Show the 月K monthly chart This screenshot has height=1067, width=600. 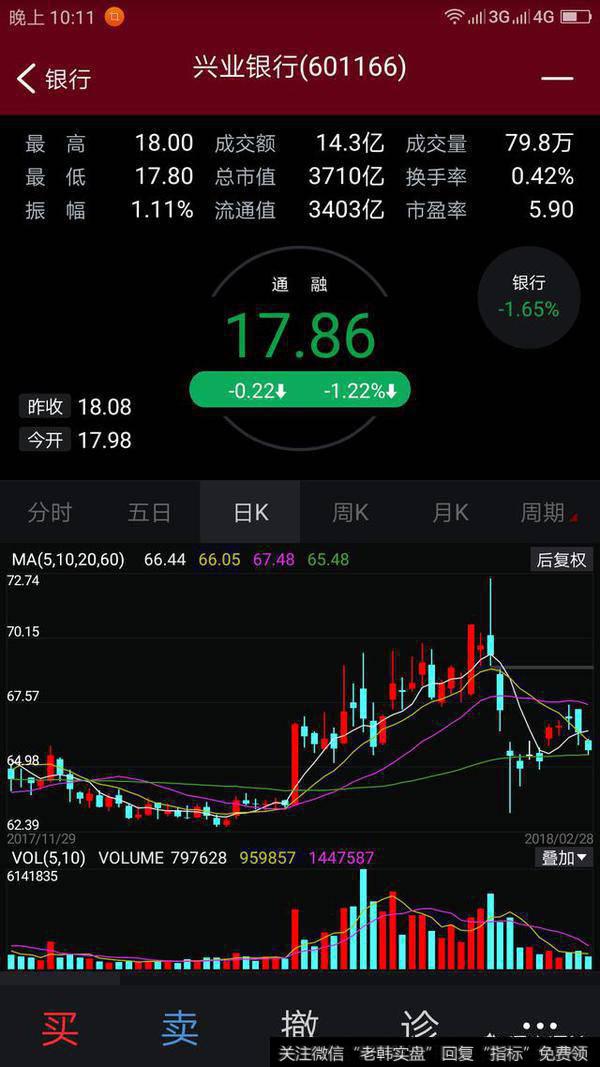450,513
